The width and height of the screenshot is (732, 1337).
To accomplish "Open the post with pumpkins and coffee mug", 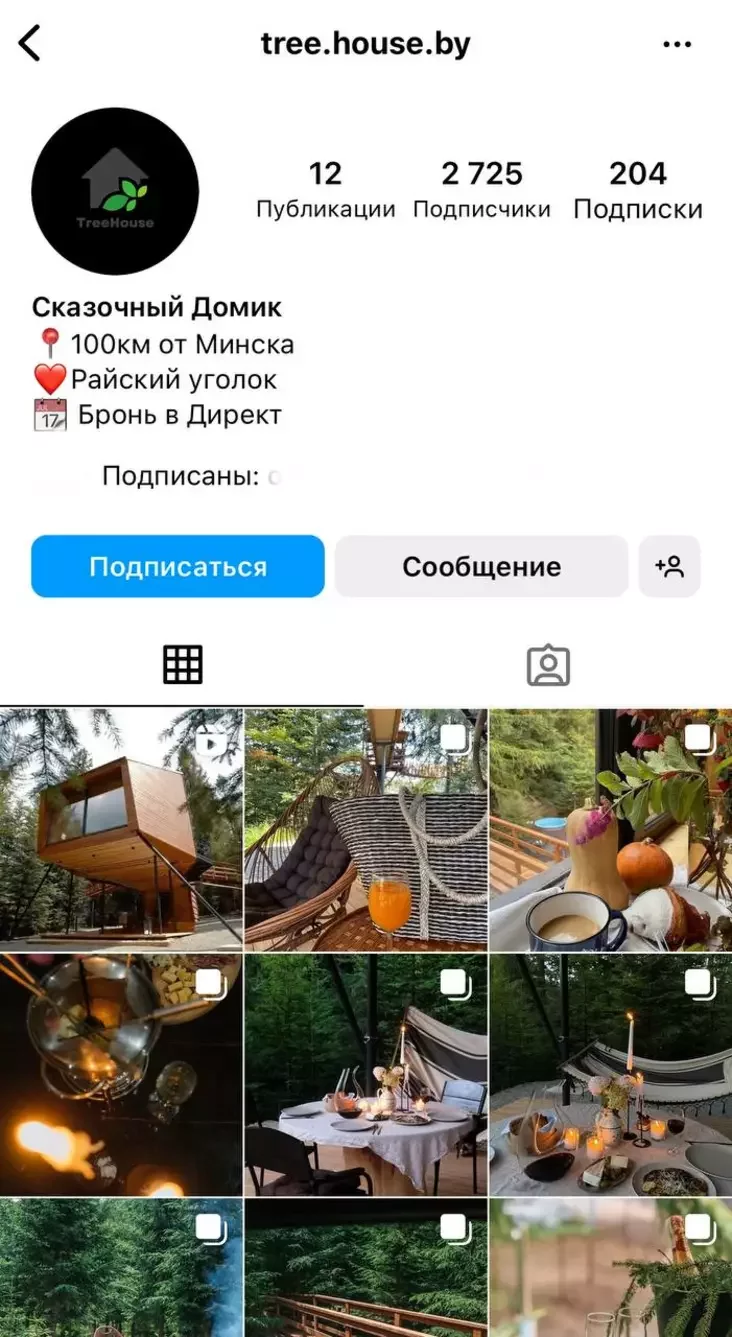I will click(x=611, y=829).
